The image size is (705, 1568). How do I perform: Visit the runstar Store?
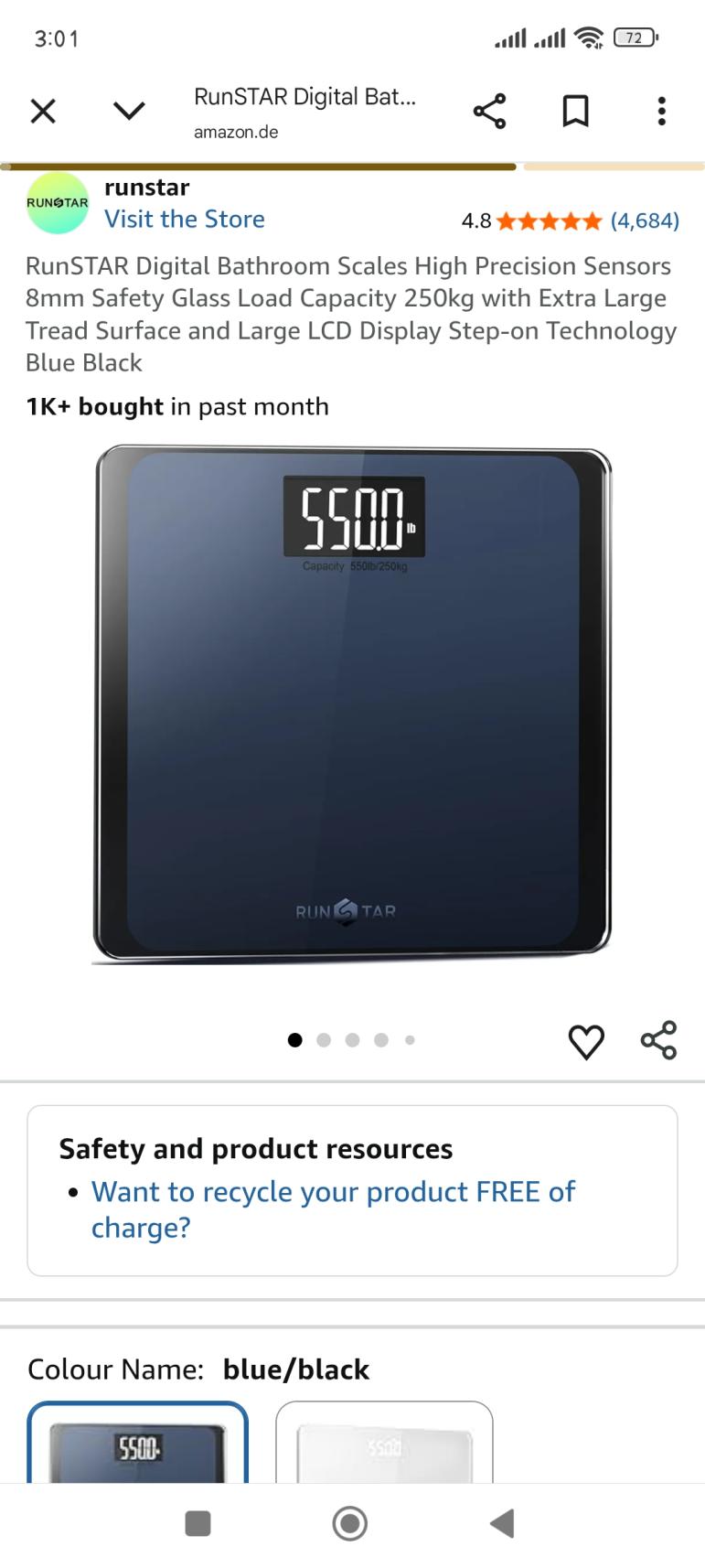tap(184, 220)
